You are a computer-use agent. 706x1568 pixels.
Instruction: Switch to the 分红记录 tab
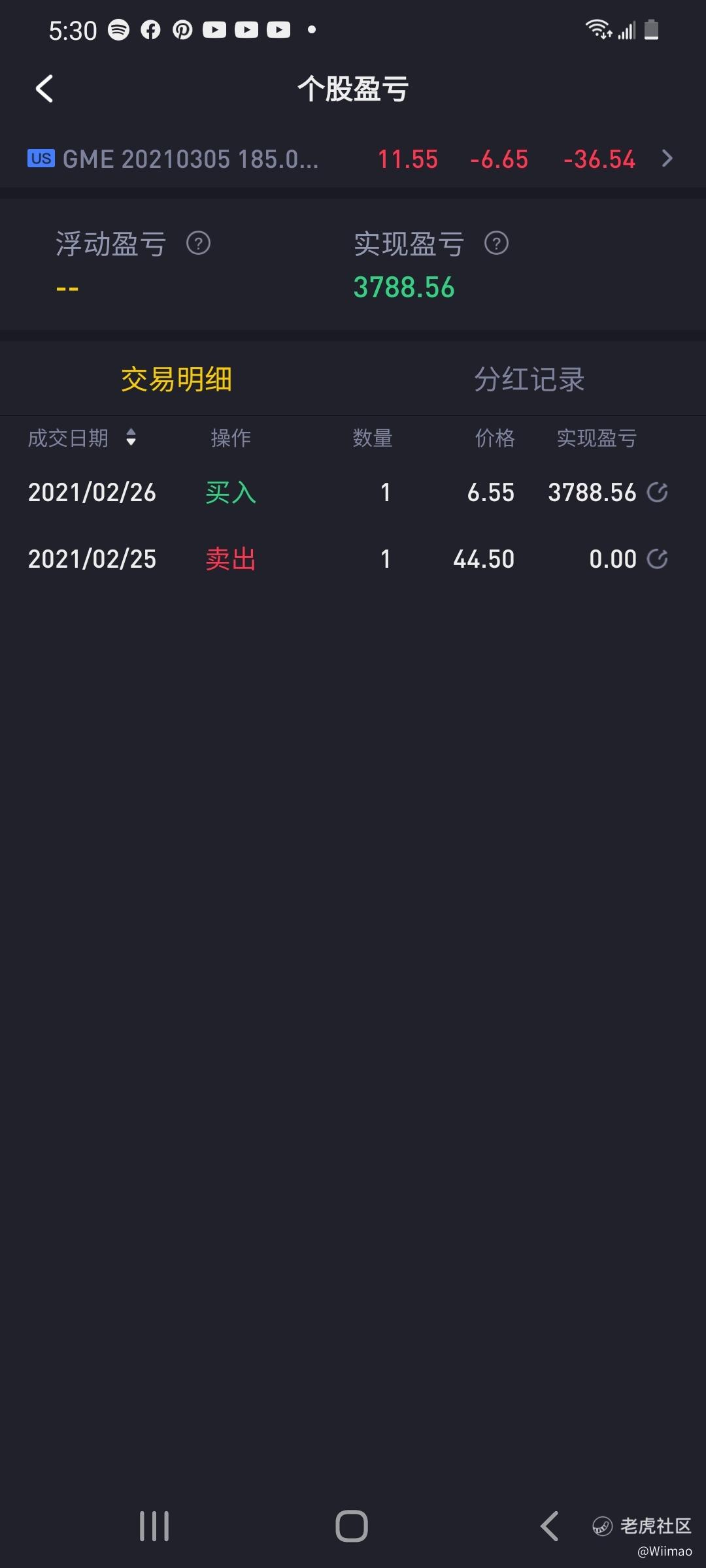click(529, 380)
